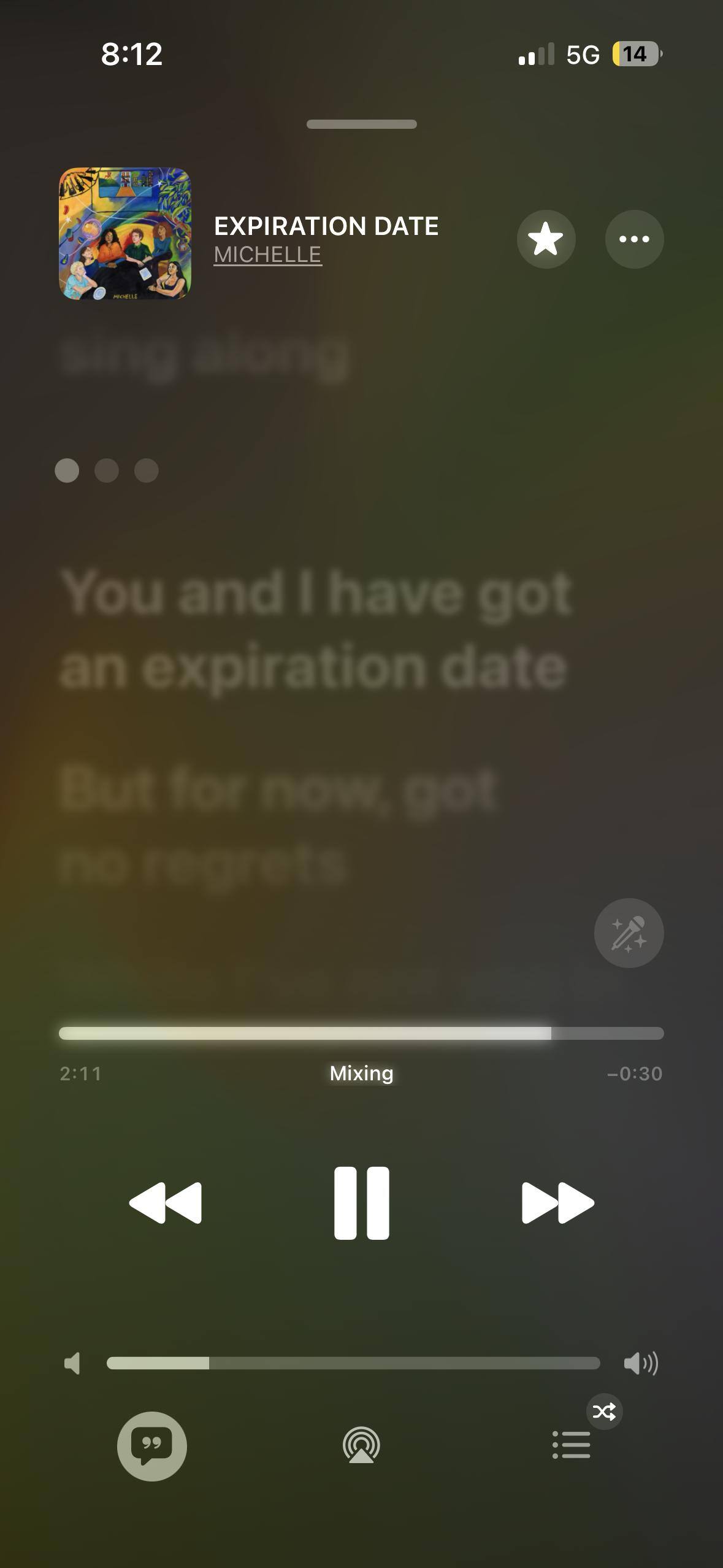This screenshot has width=723, height=1568.
Task: Go back to the previous track
Action: [x=166, y=1203]
